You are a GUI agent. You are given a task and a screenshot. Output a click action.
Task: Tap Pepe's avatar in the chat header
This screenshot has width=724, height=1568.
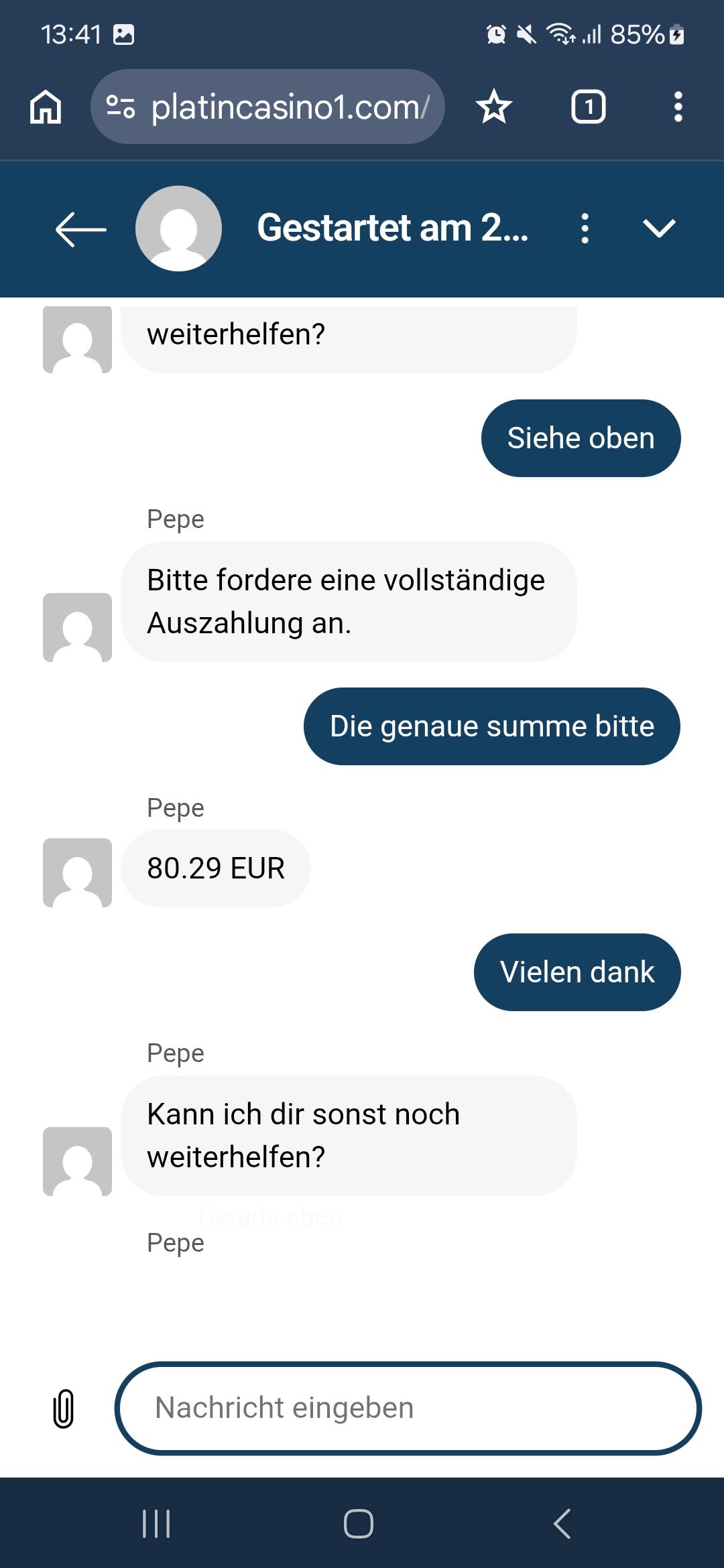click(x=177, y=228)
